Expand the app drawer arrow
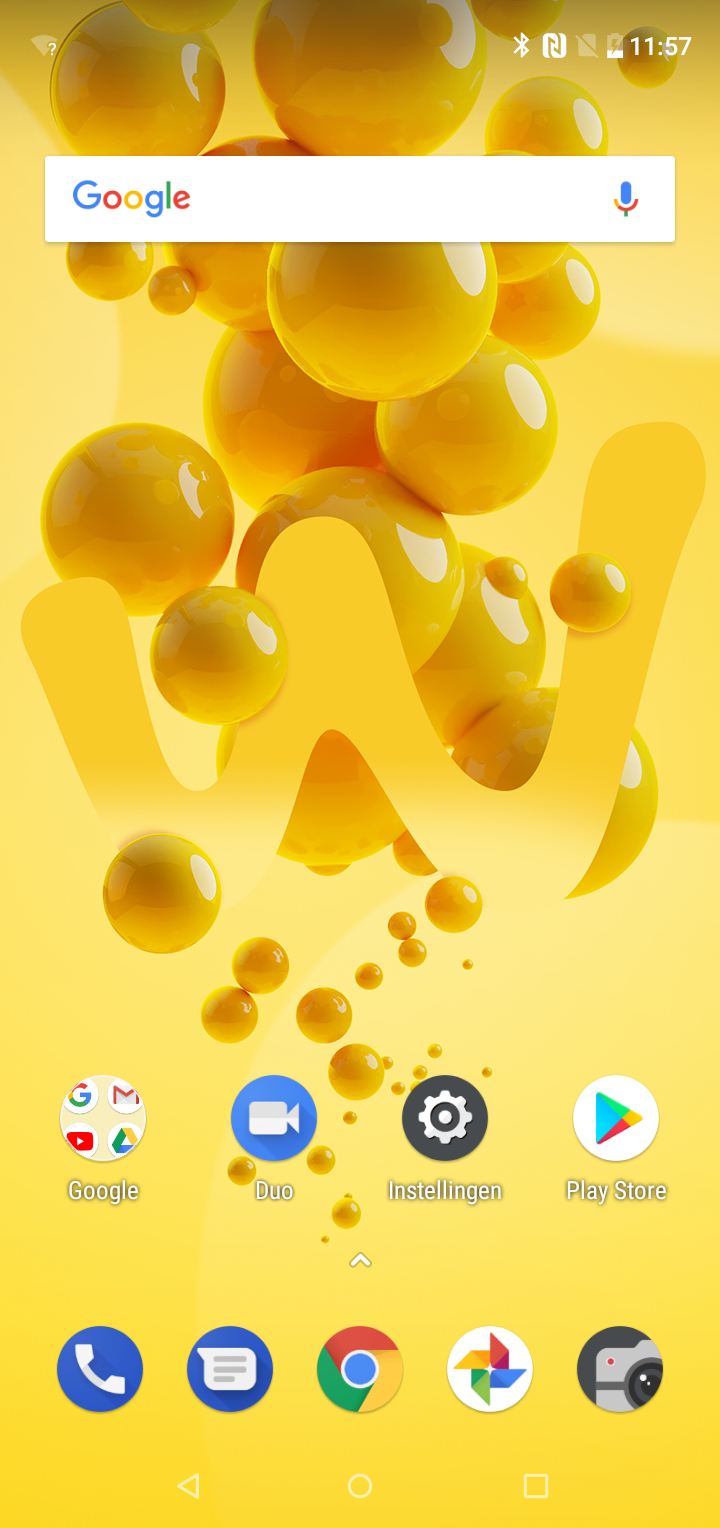The image size is (720, 1528). pyautogui.click(x=360, y=1261)
